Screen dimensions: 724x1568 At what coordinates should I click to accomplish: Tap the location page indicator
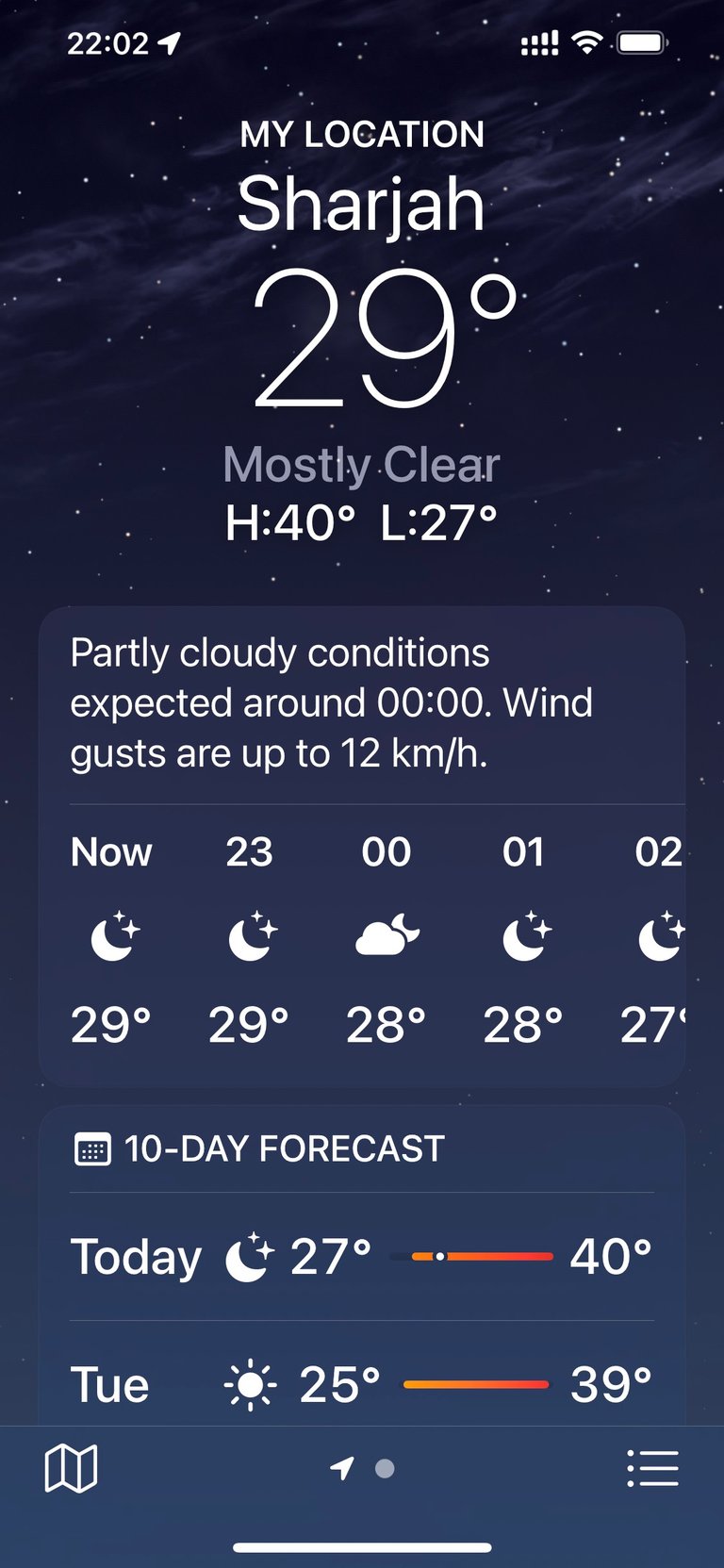(362, 1468)
